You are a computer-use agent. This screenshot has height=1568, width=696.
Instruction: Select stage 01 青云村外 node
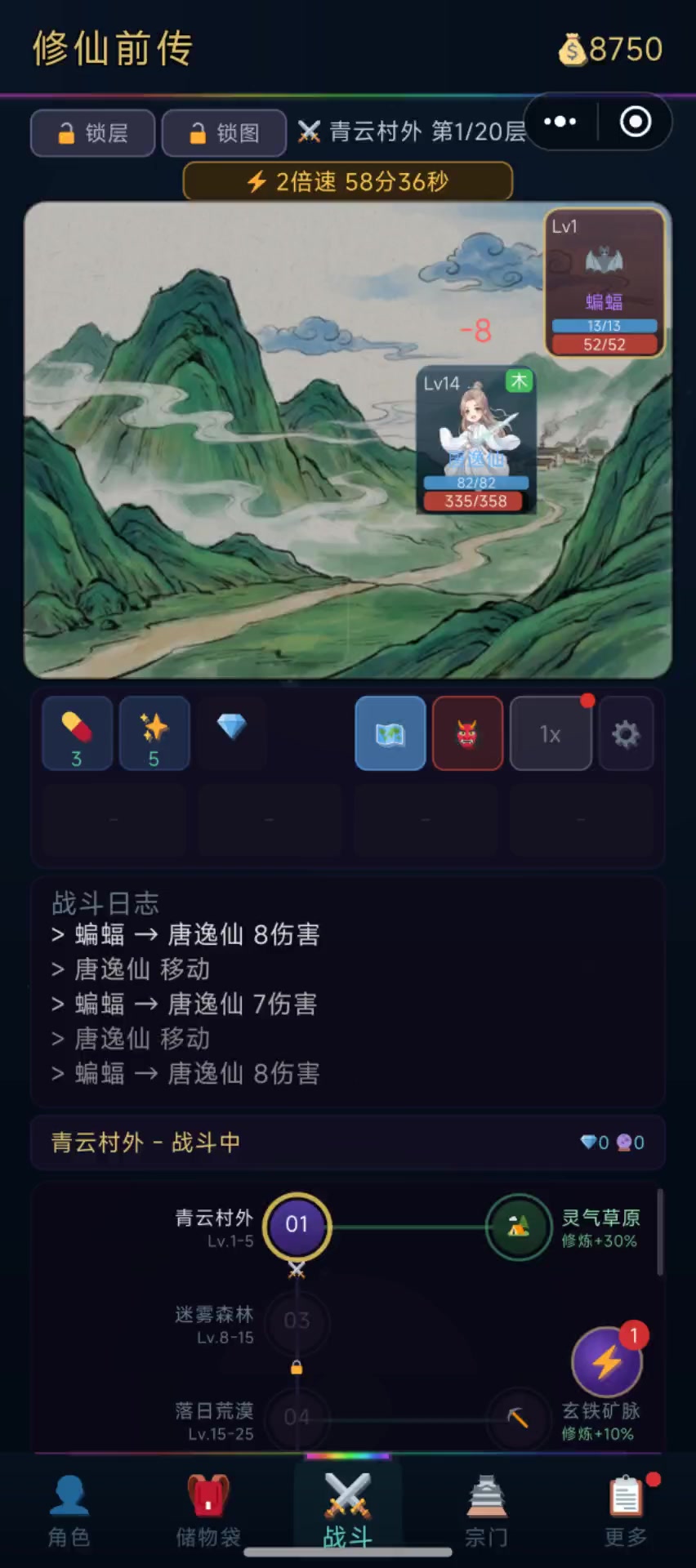click(297, 1225)
